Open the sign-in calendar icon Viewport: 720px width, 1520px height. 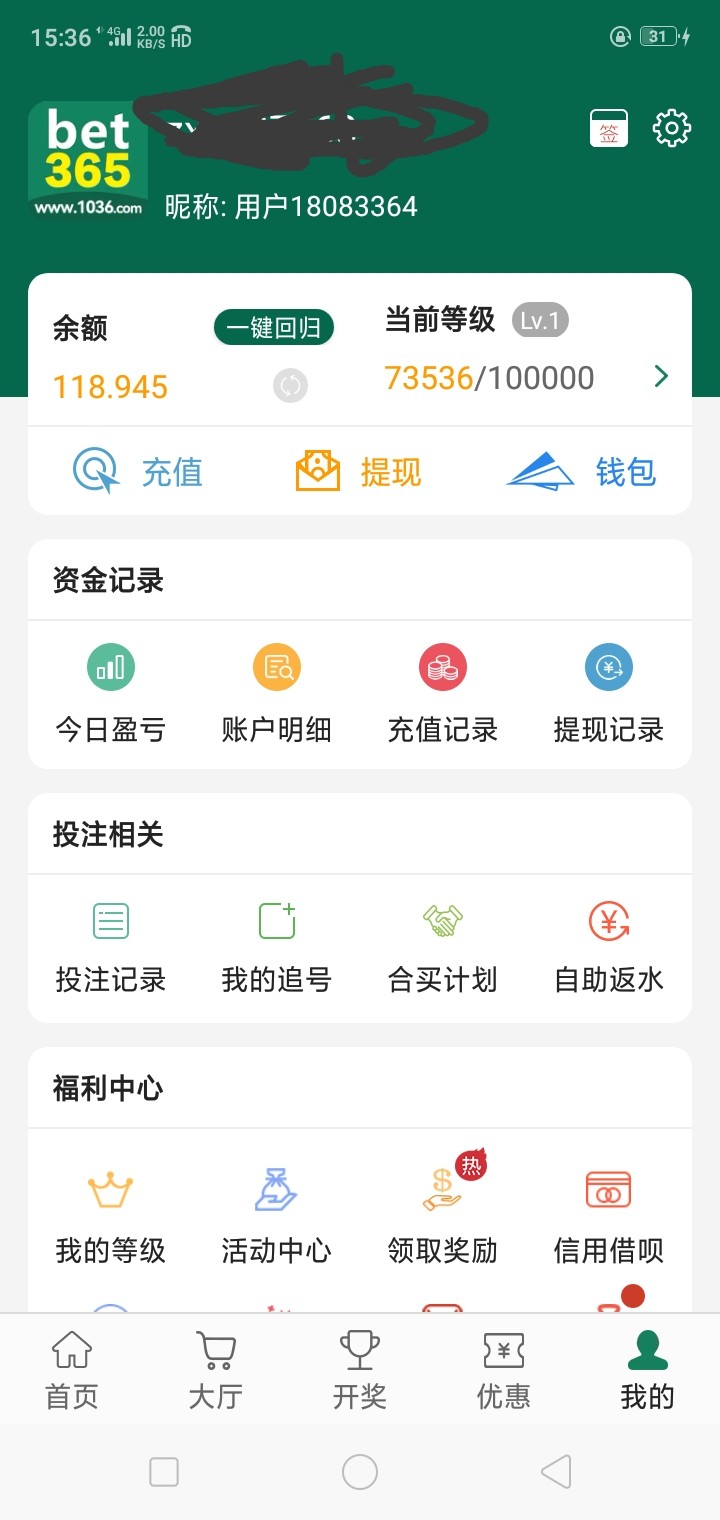pos(609,129)
